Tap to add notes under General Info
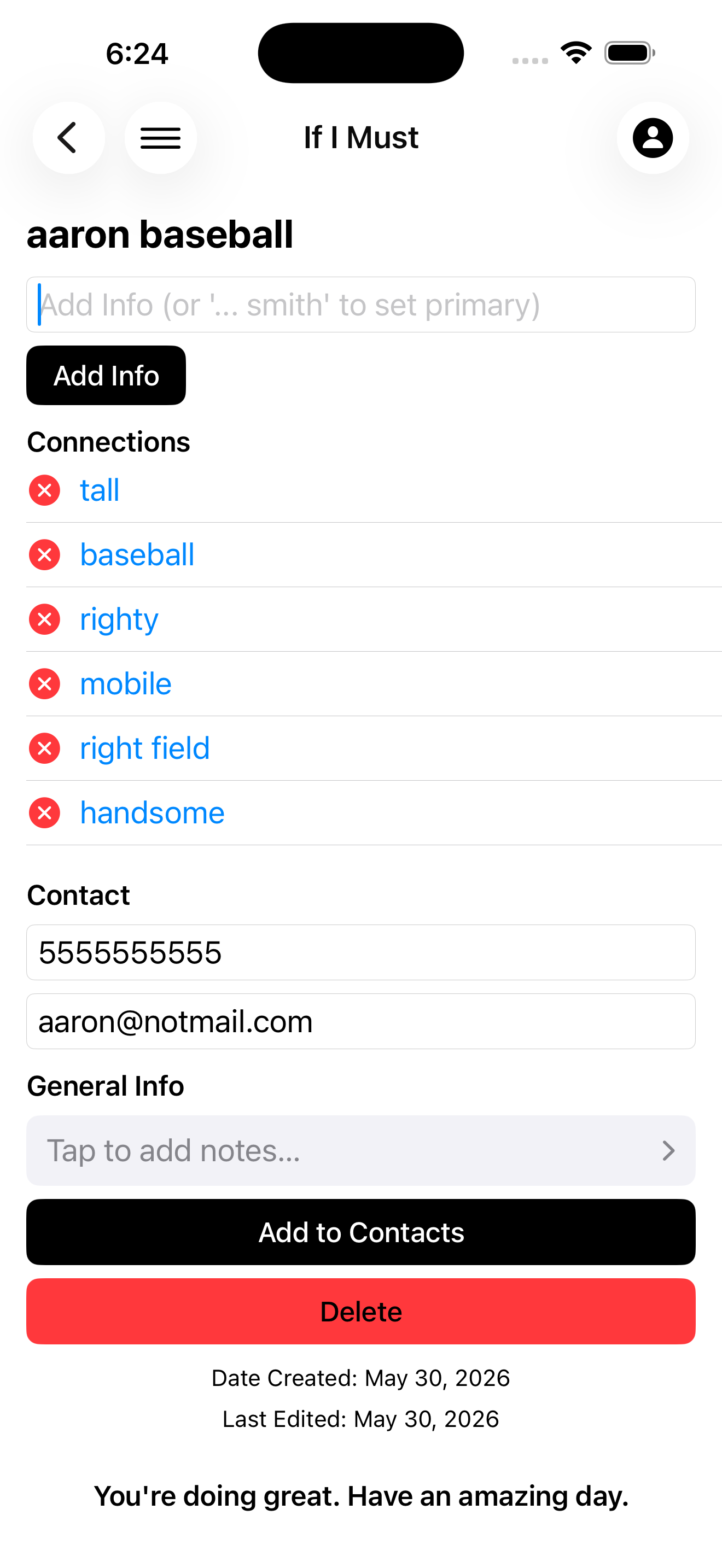Image resolution: width=722 pixels, height=1568 pixels. click(x=361, y=1150)
